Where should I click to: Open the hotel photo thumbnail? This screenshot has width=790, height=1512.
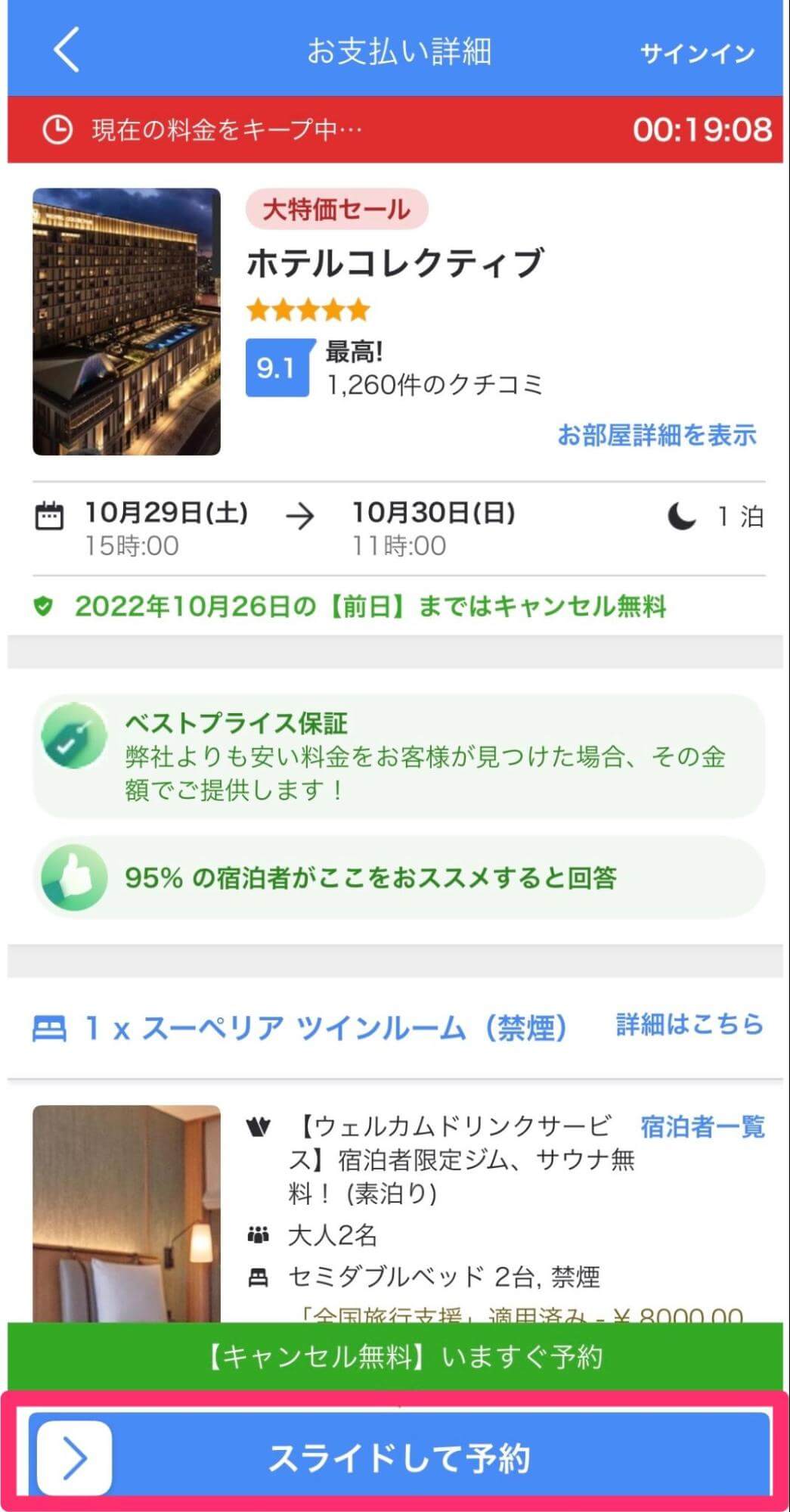pyautogui.click(x=126, y=321)
